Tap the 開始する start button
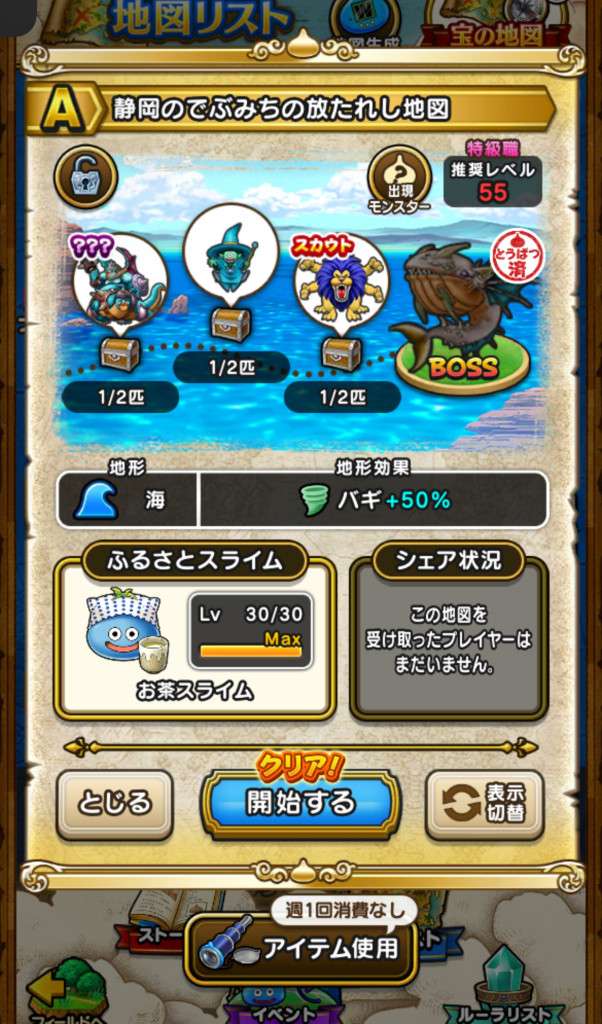 (301, 802)
